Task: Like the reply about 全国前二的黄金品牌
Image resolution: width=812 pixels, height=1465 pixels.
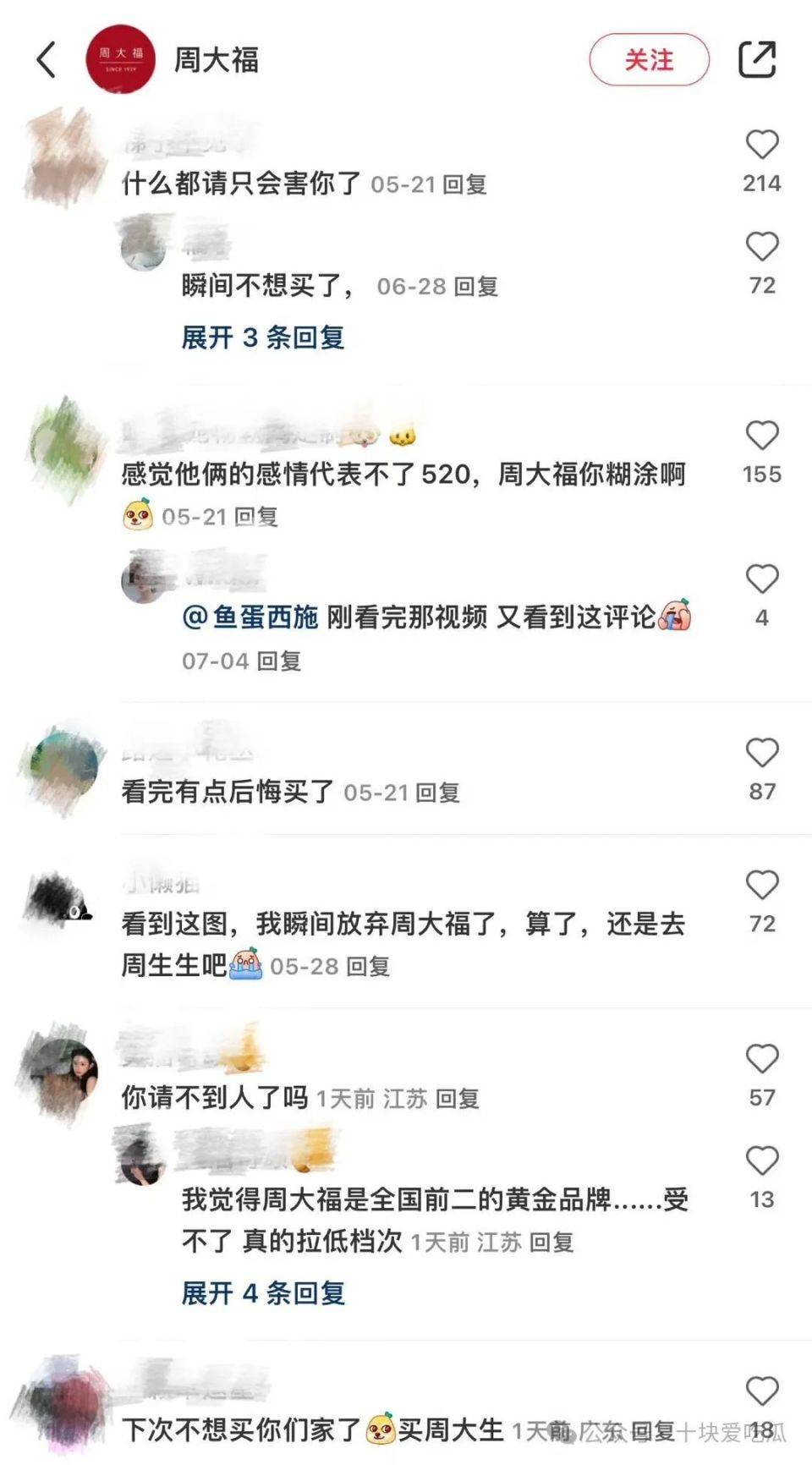Action: (761, 1161)
